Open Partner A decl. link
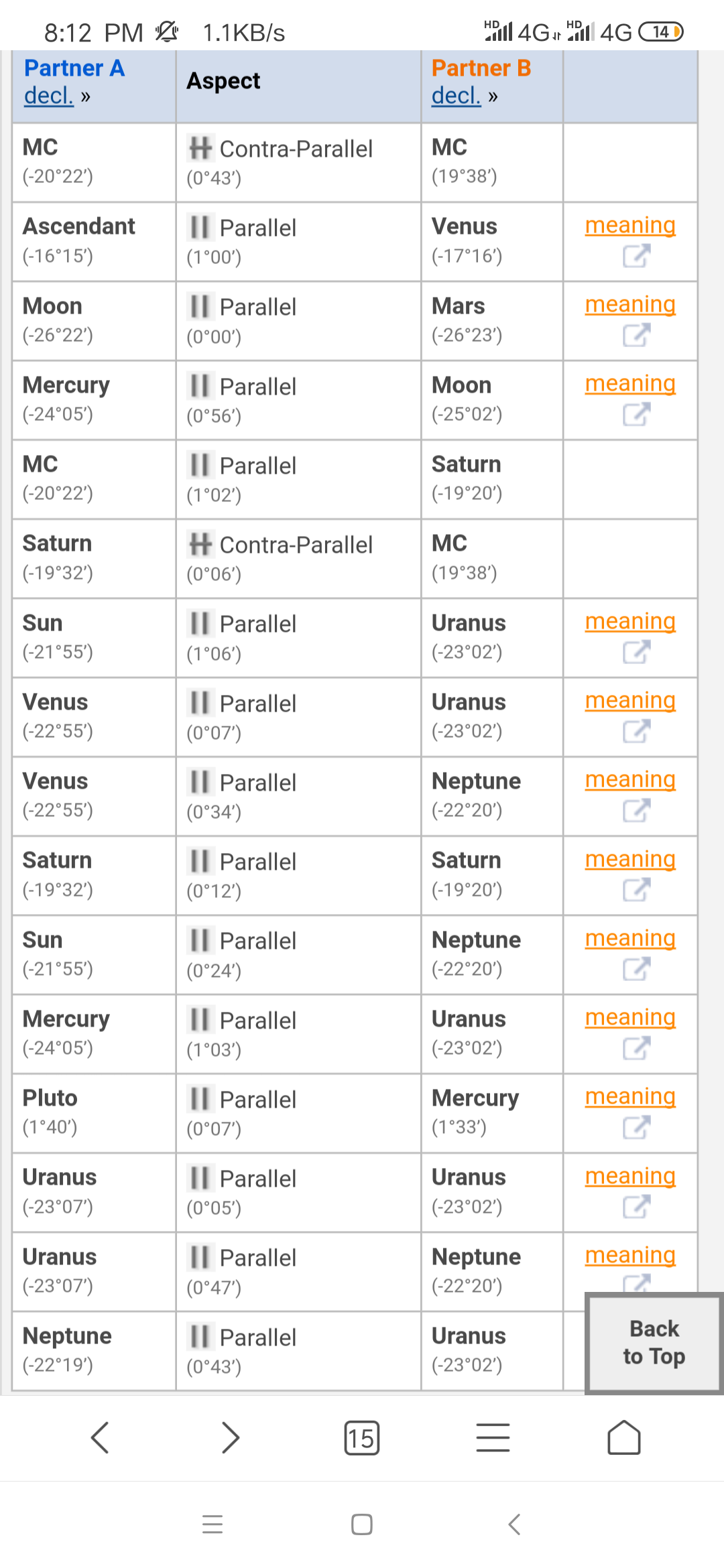Viewport: 724px width, 1568px height. click(x=49, y=96)
